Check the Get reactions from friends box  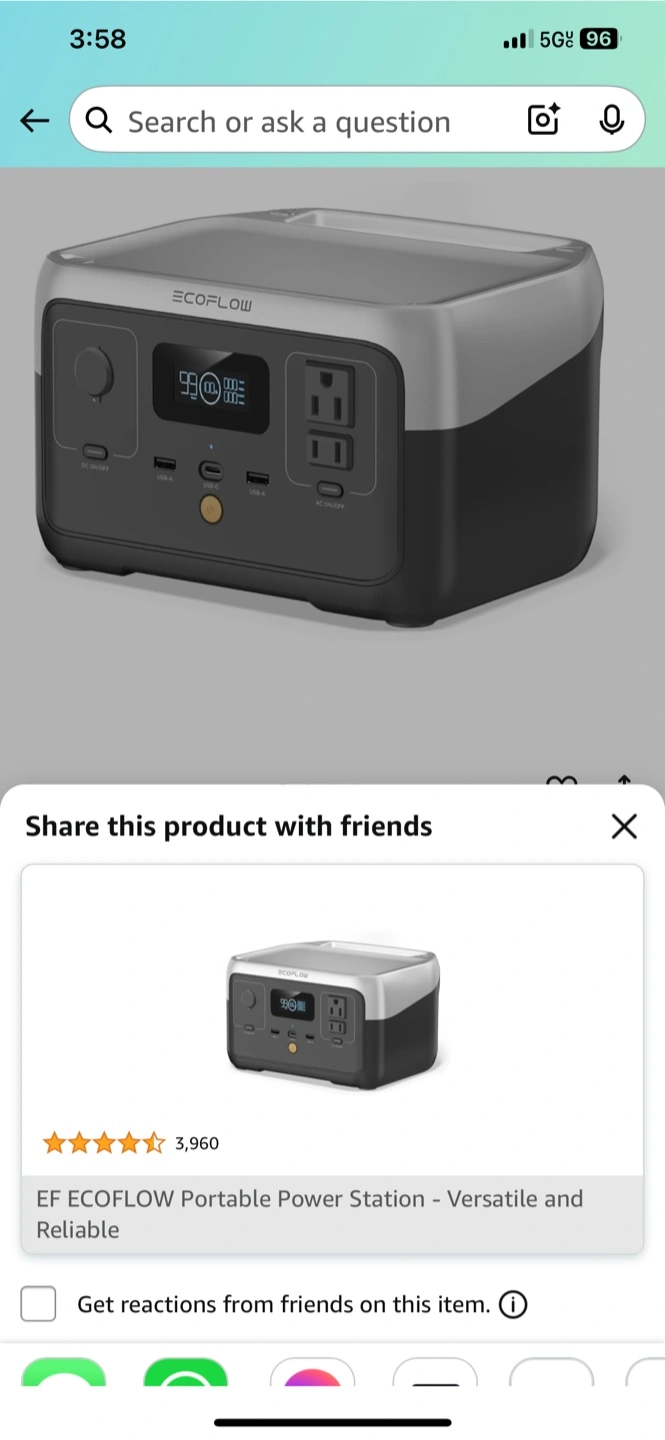(x=39, y=1304)
